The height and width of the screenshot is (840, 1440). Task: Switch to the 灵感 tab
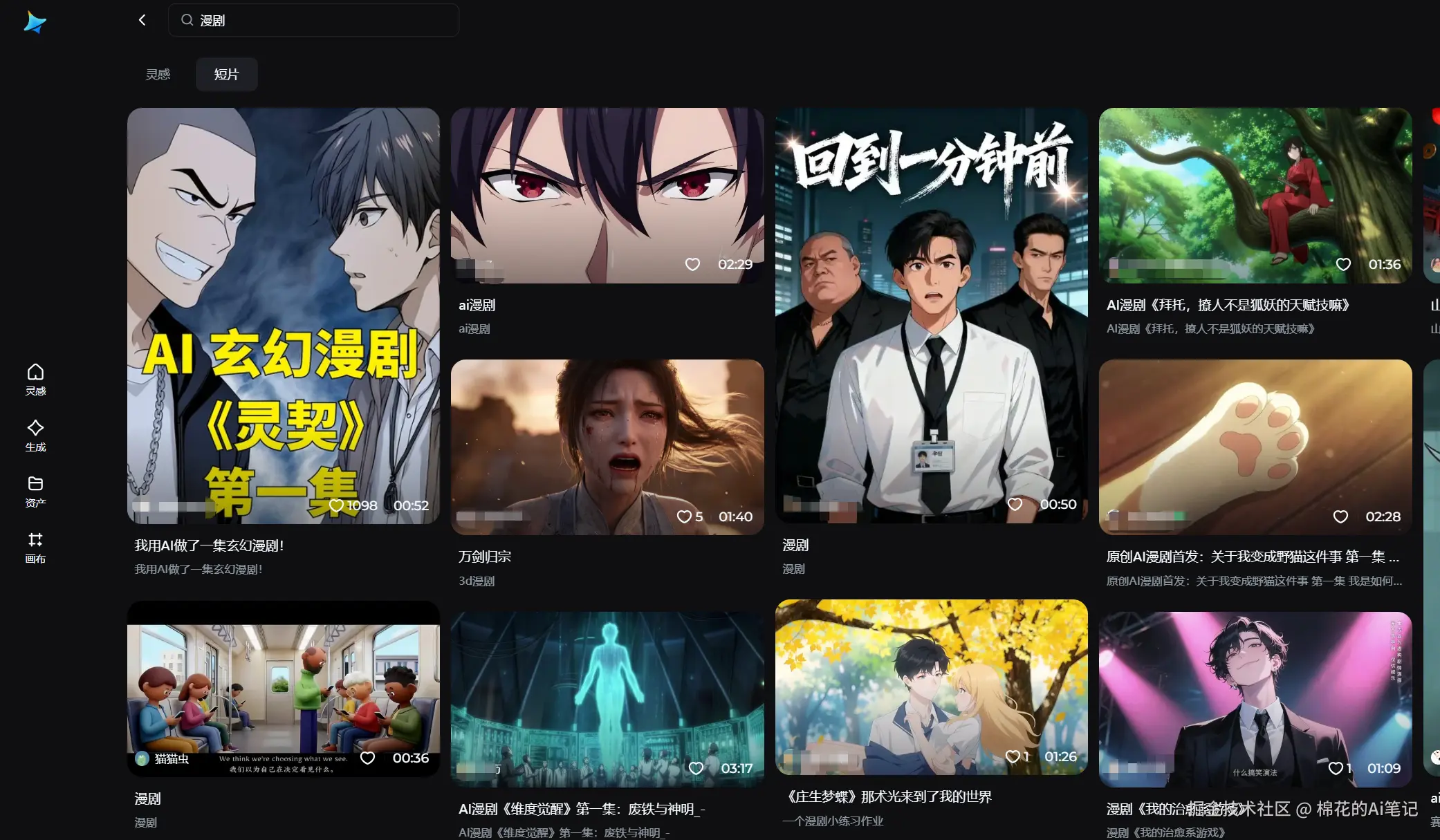[x=158, y=74]
